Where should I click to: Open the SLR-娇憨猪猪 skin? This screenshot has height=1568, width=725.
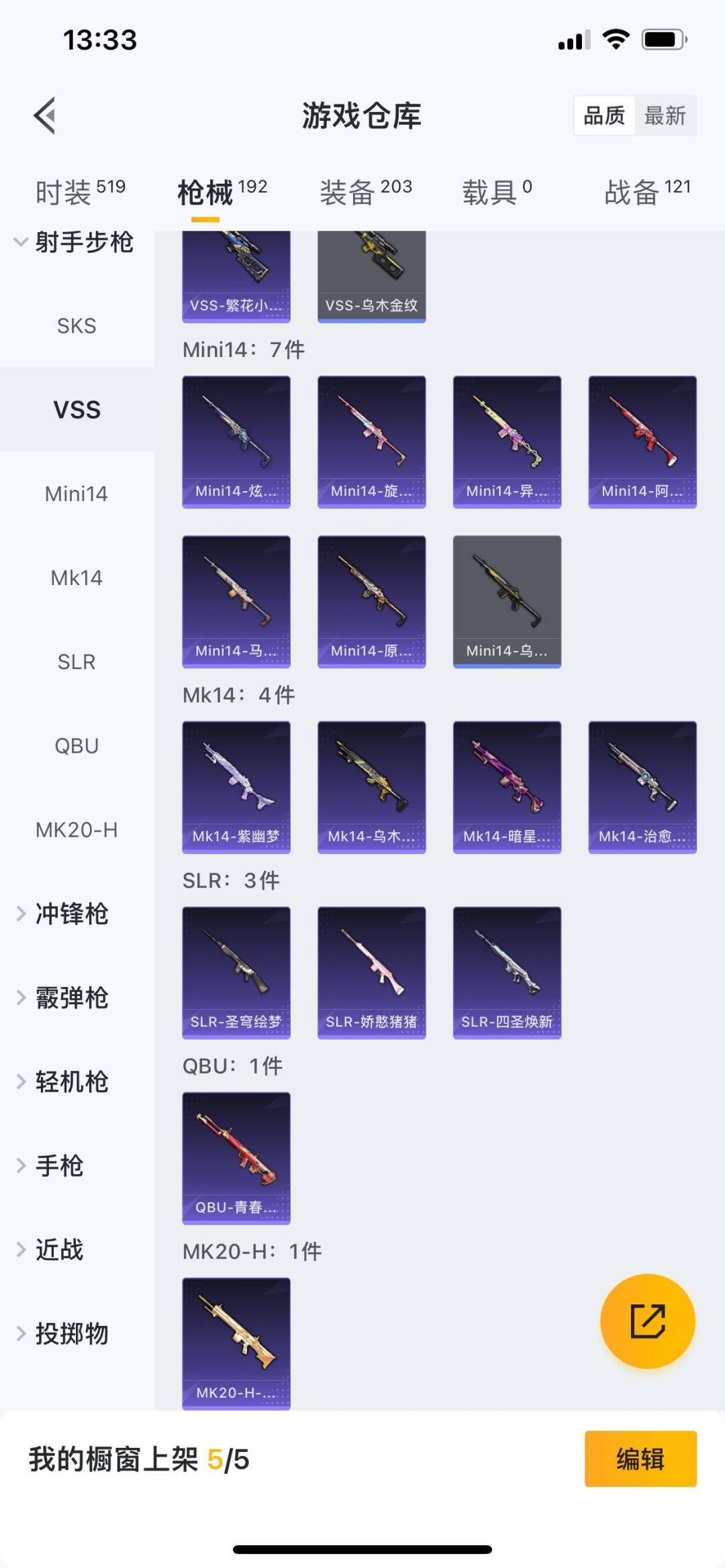[371, 972]
